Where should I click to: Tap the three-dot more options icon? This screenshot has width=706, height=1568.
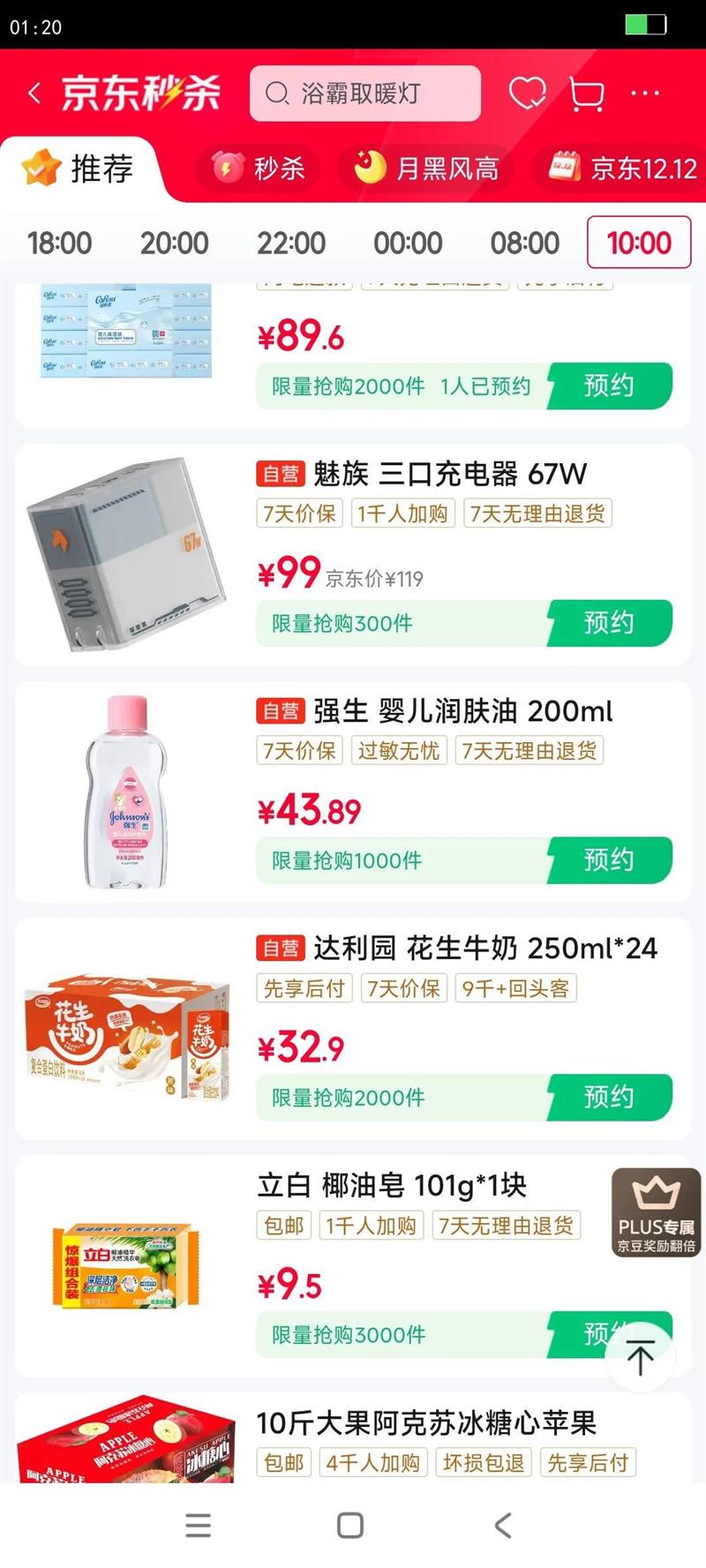(645, 93)
